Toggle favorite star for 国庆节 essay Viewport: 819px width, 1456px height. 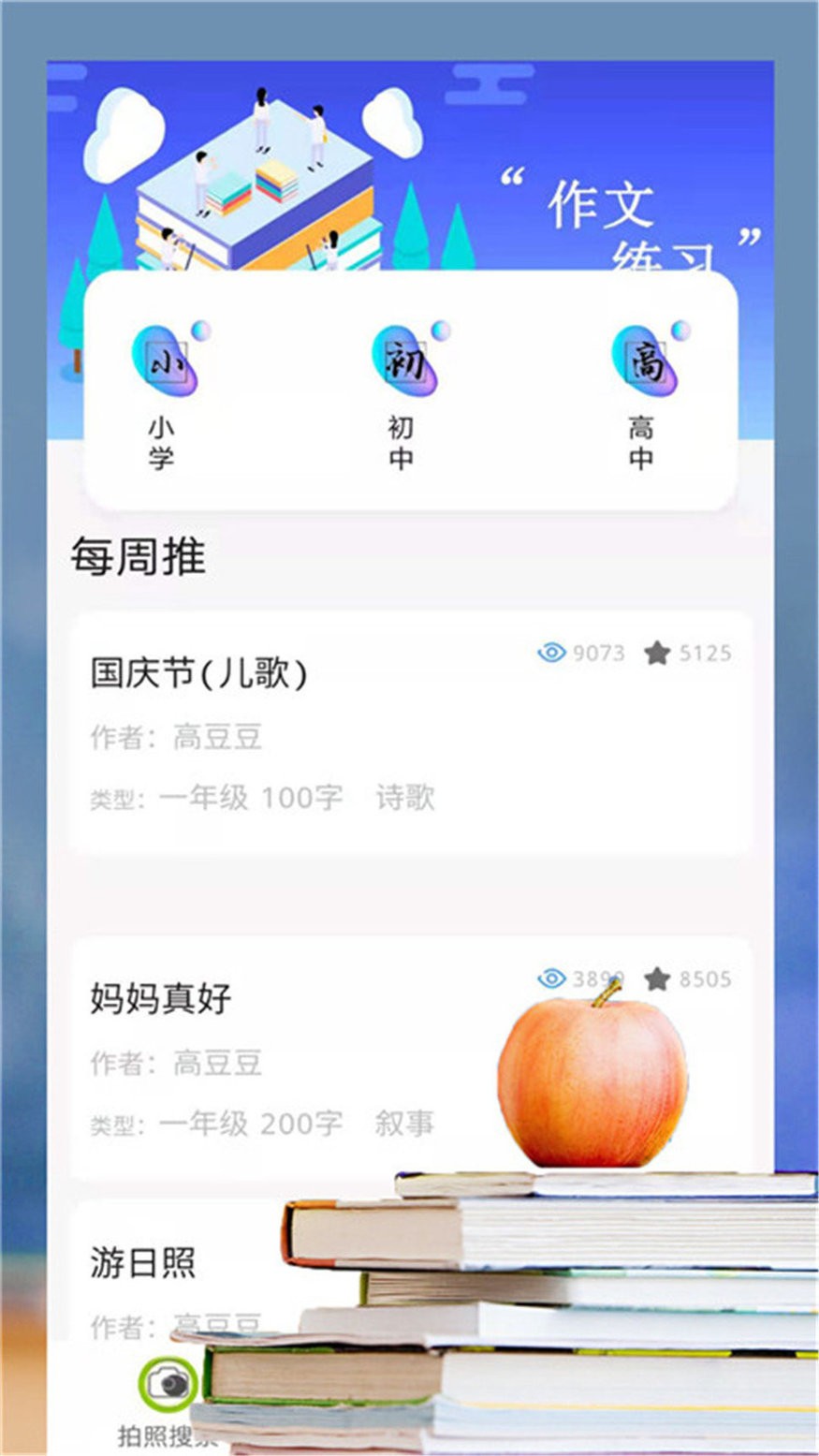tap(655, 653)
